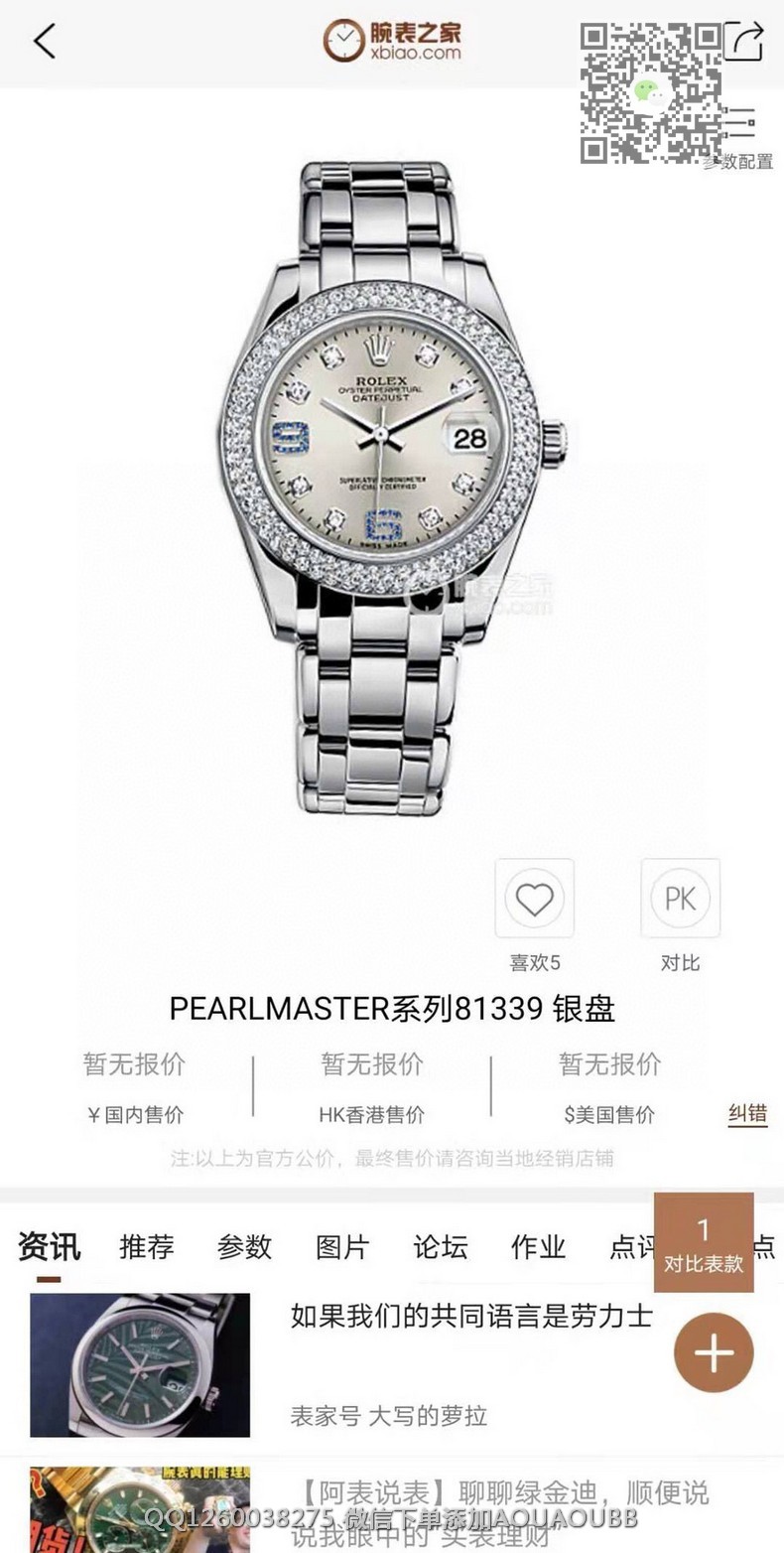The image size is (784, 1553).
Task: View the Pearlmaster watch image
Action: point(392,487)
